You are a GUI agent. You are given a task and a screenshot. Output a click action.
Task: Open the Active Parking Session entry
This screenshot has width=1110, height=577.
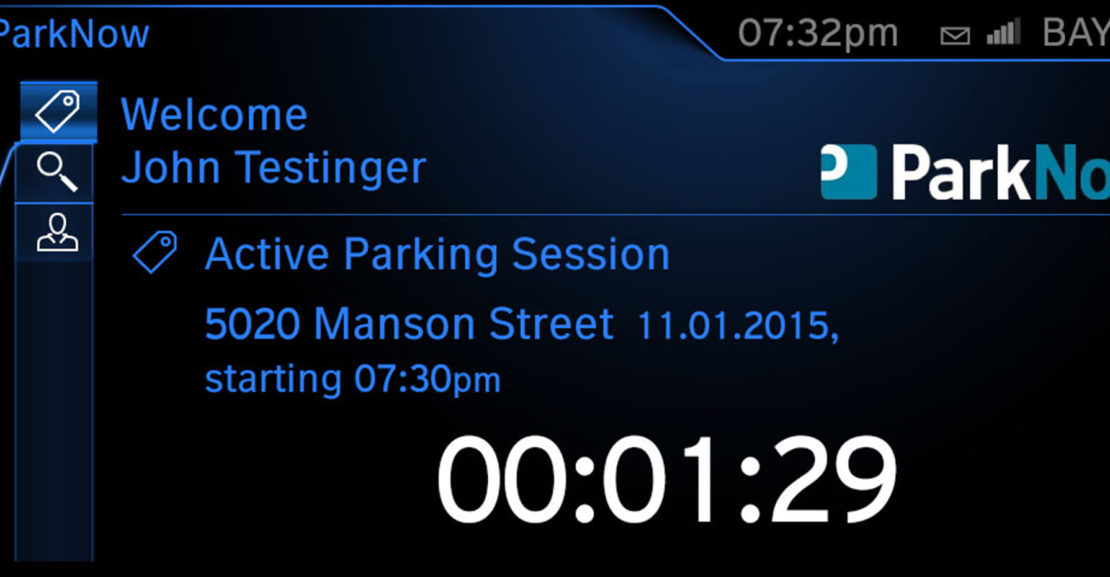[x=436, y=255]
